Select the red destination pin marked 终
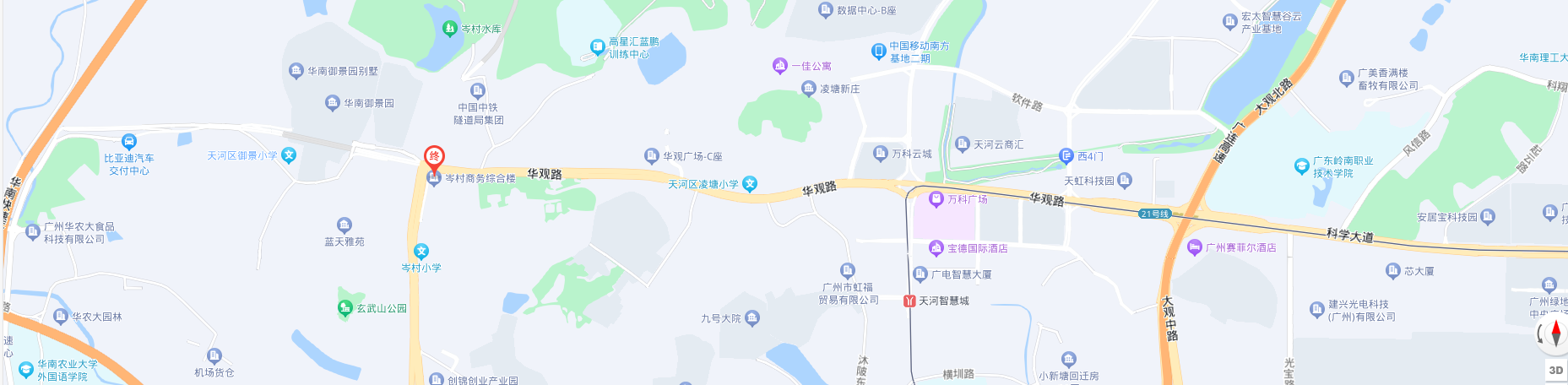 pos(434,157)
